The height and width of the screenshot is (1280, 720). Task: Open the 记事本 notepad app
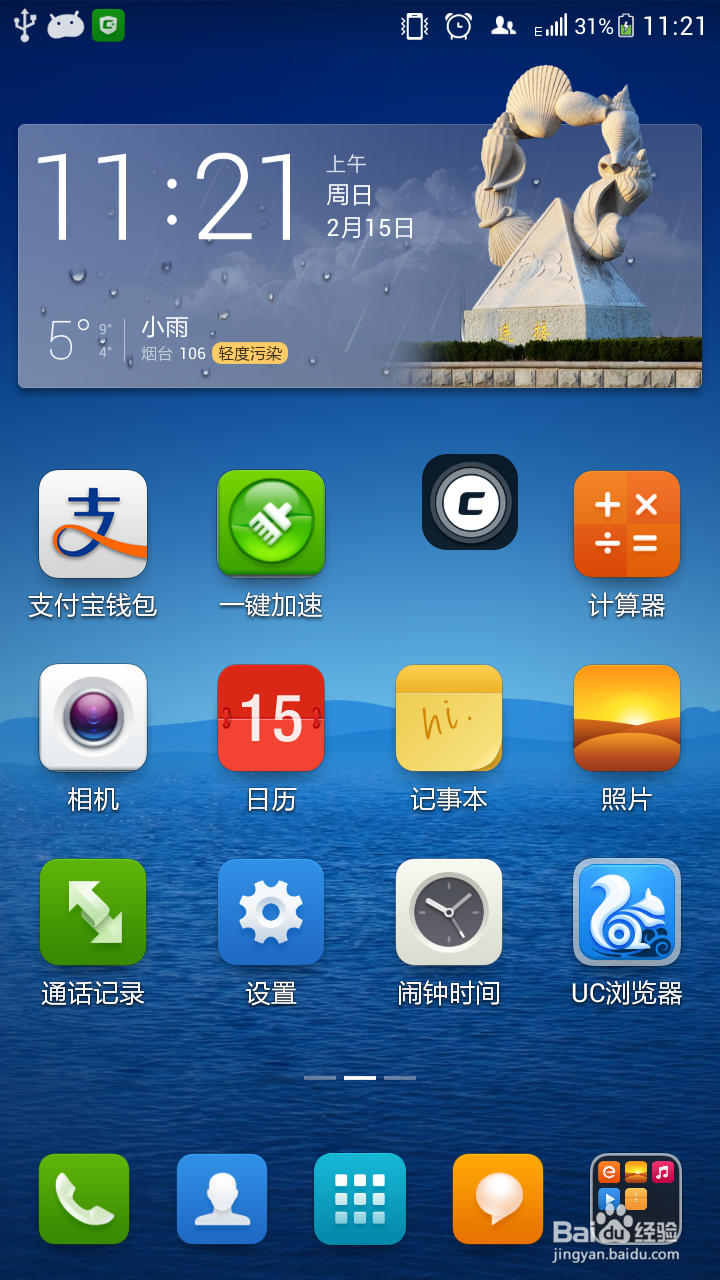[x=448, y=718]
